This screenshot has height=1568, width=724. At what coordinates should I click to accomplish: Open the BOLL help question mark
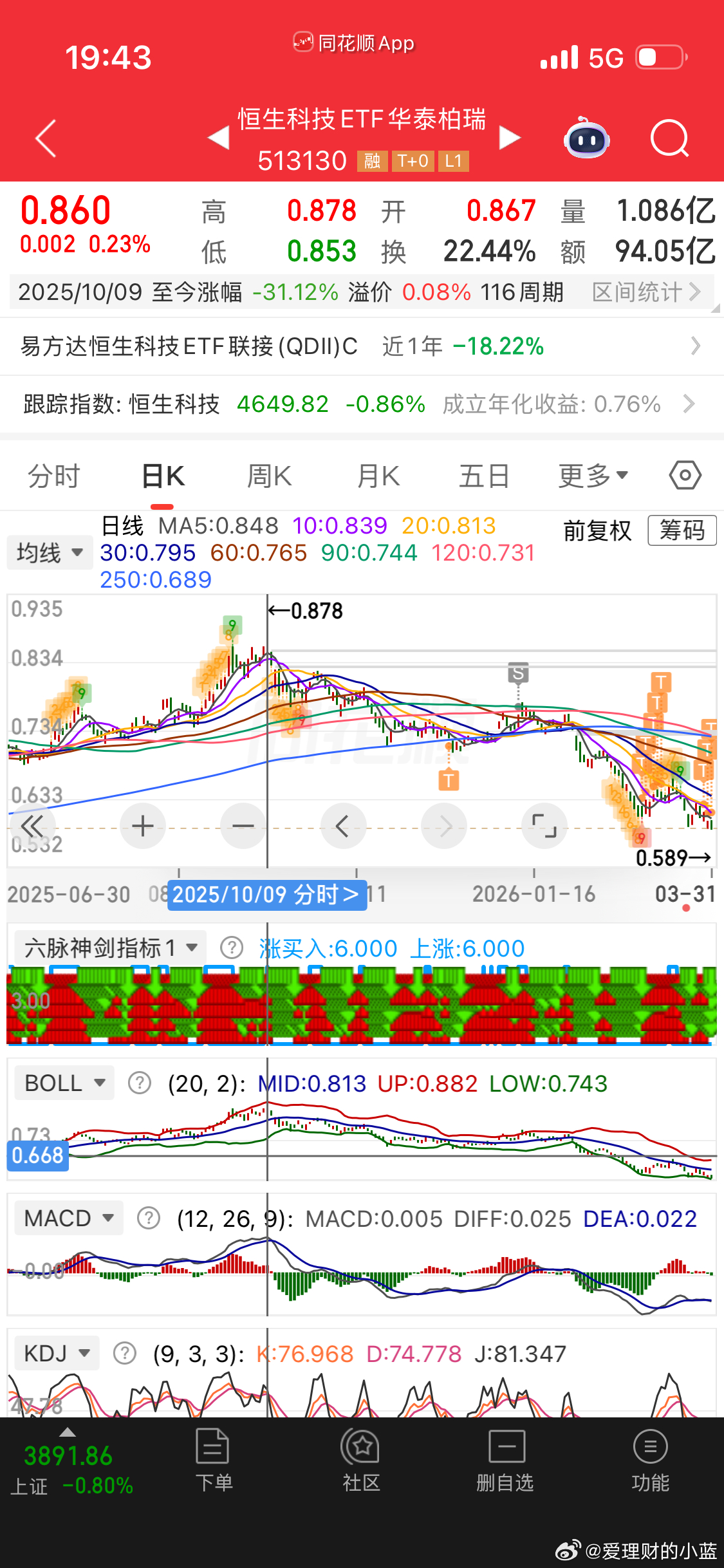point(139,1083)
